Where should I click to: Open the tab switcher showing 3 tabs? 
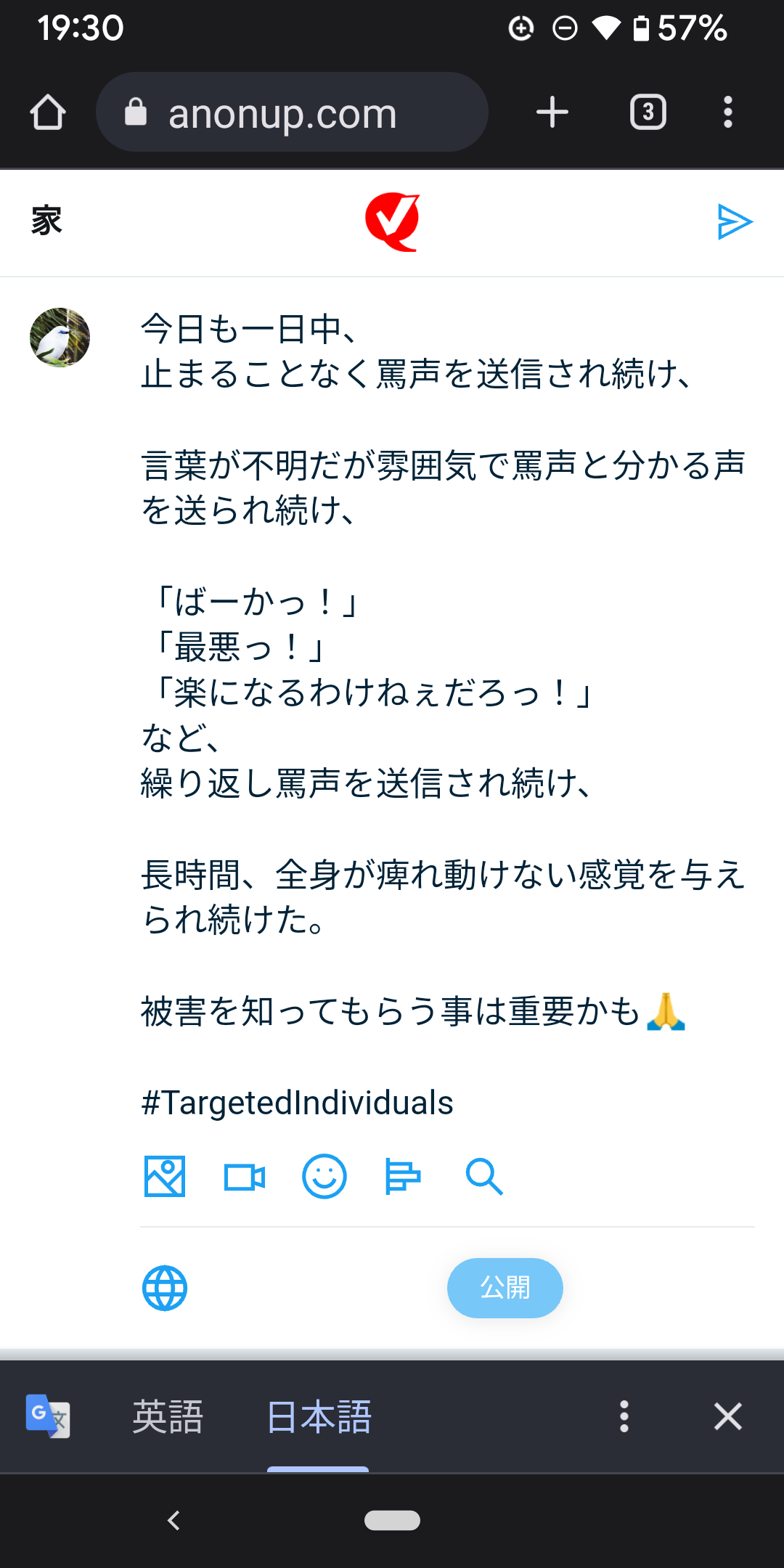[648, 113]
